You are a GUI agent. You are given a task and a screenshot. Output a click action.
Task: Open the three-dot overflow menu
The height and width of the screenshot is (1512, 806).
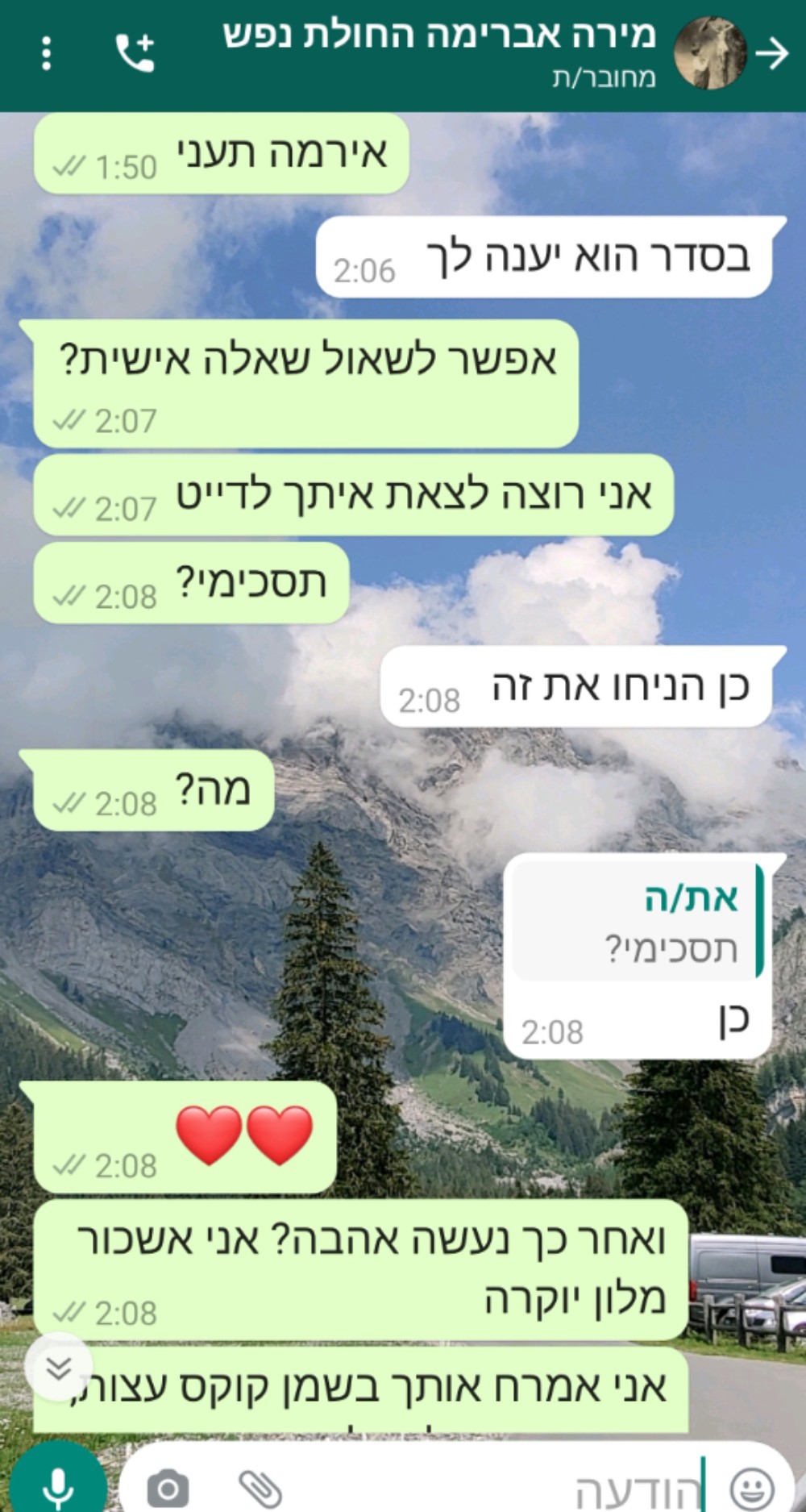point(47,53)
